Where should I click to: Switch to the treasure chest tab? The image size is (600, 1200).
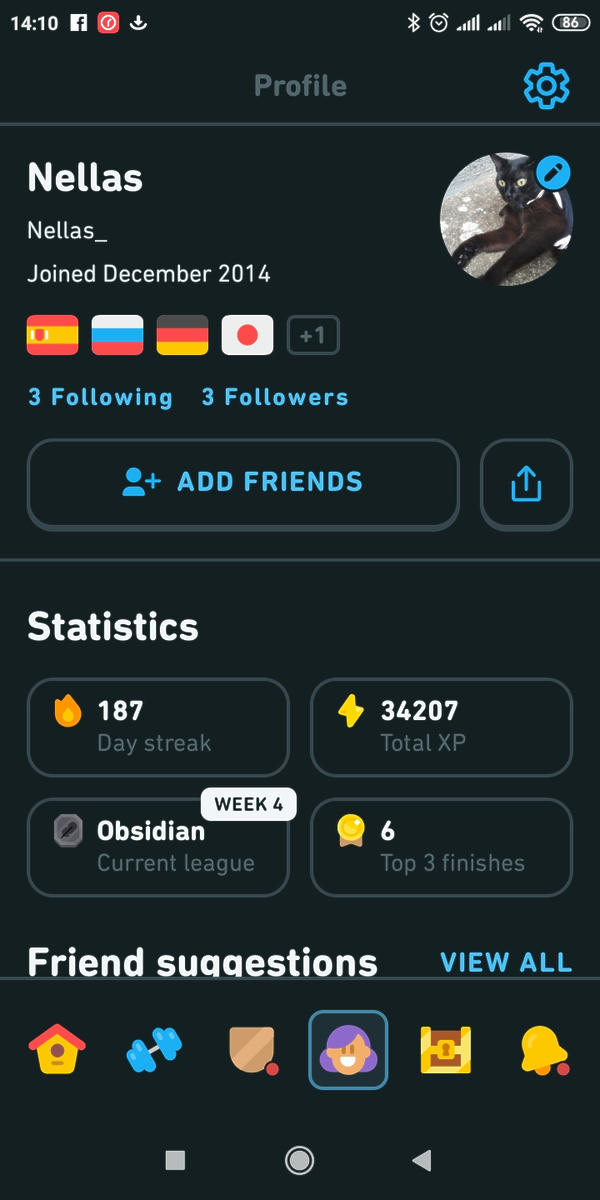[445, 1049]
